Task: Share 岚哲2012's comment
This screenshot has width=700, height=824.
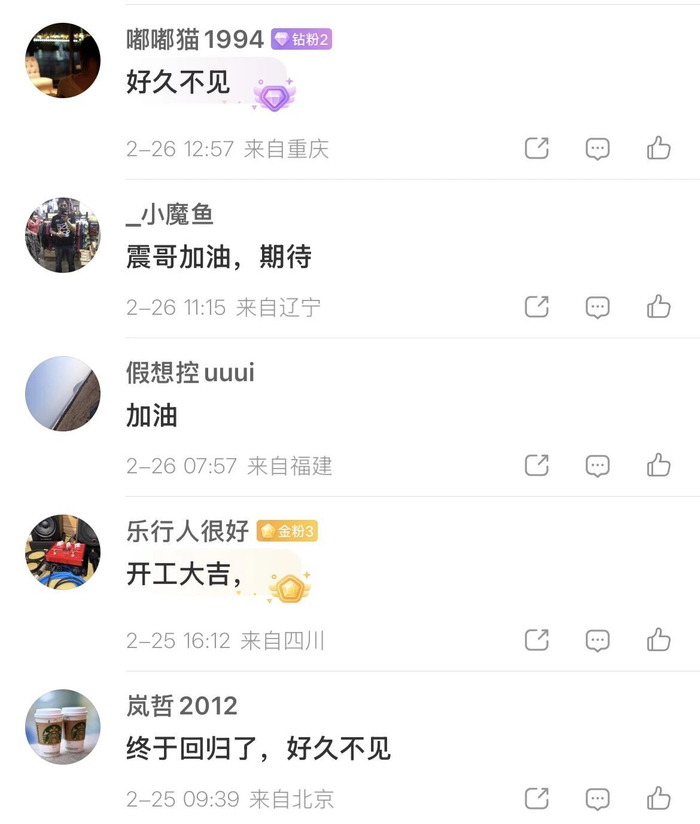Action: 537,798
